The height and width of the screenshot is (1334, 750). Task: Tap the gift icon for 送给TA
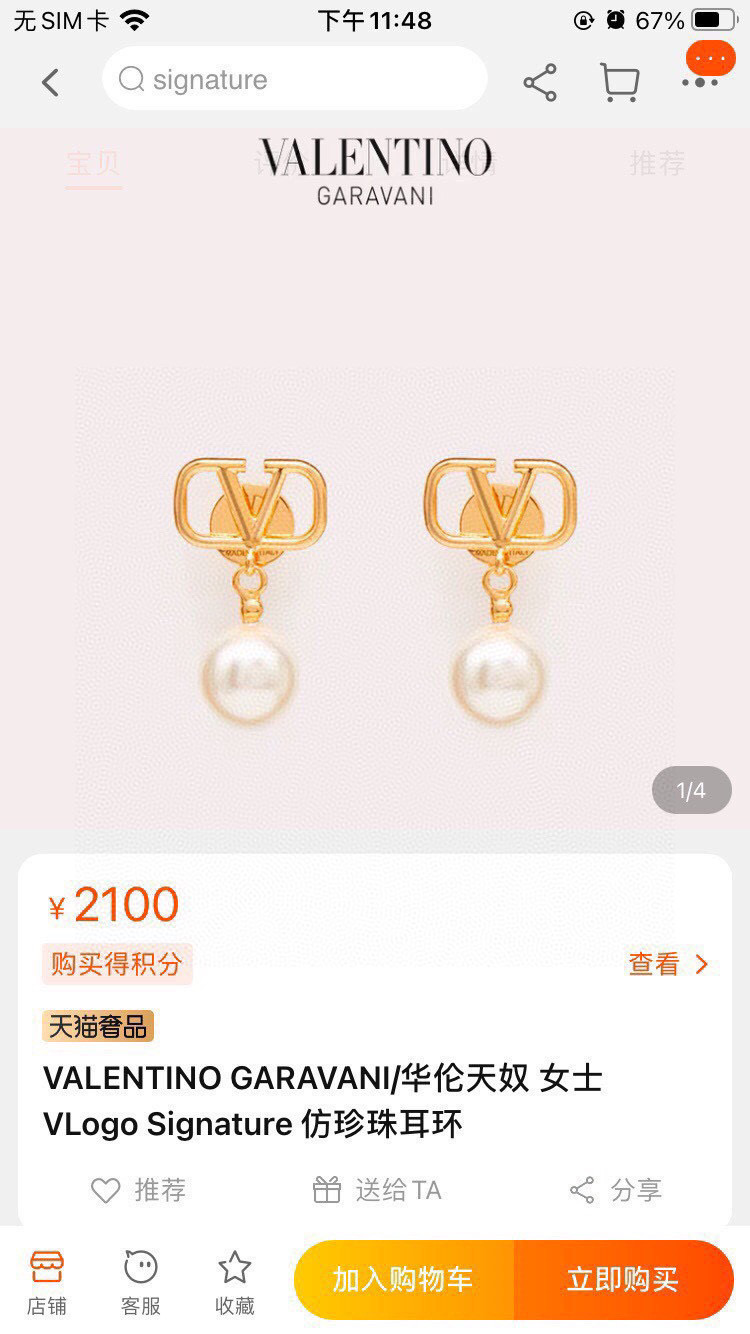point(327,1190)
